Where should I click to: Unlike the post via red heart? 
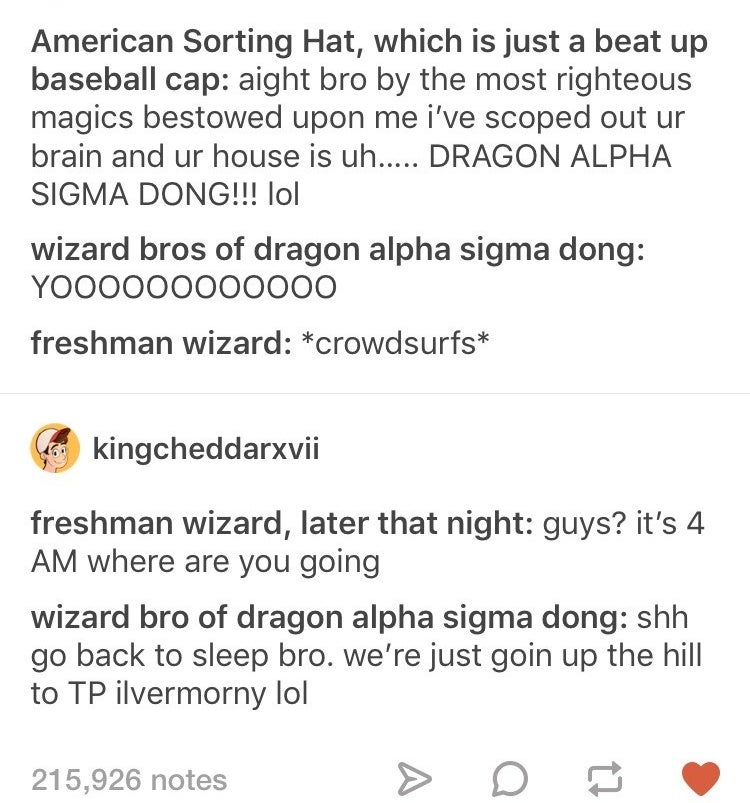pyautogui.click(x=700, y=778)
